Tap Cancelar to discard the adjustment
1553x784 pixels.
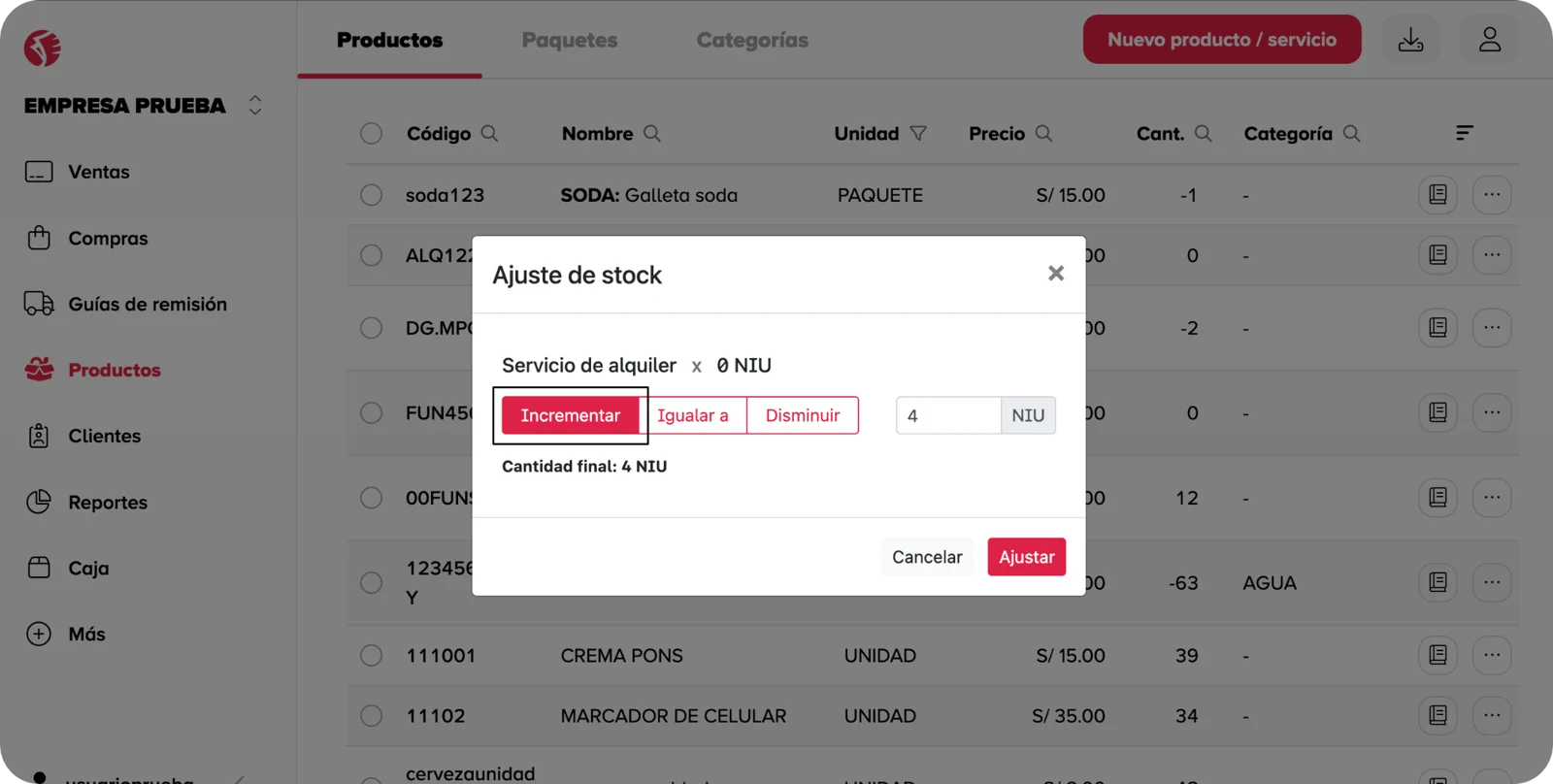click(927, 557)
